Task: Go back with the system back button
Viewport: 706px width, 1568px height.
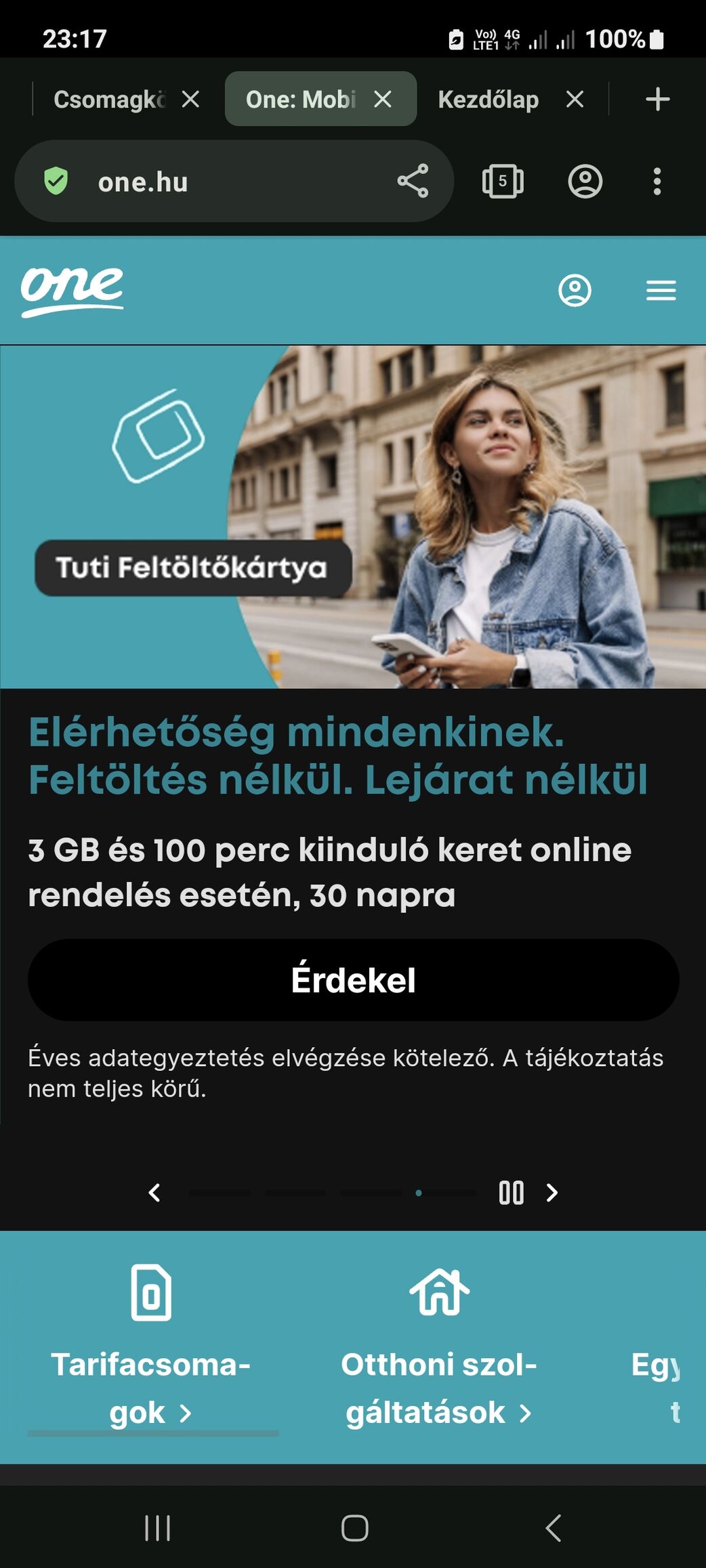Action: click(x=553, y=1527)
